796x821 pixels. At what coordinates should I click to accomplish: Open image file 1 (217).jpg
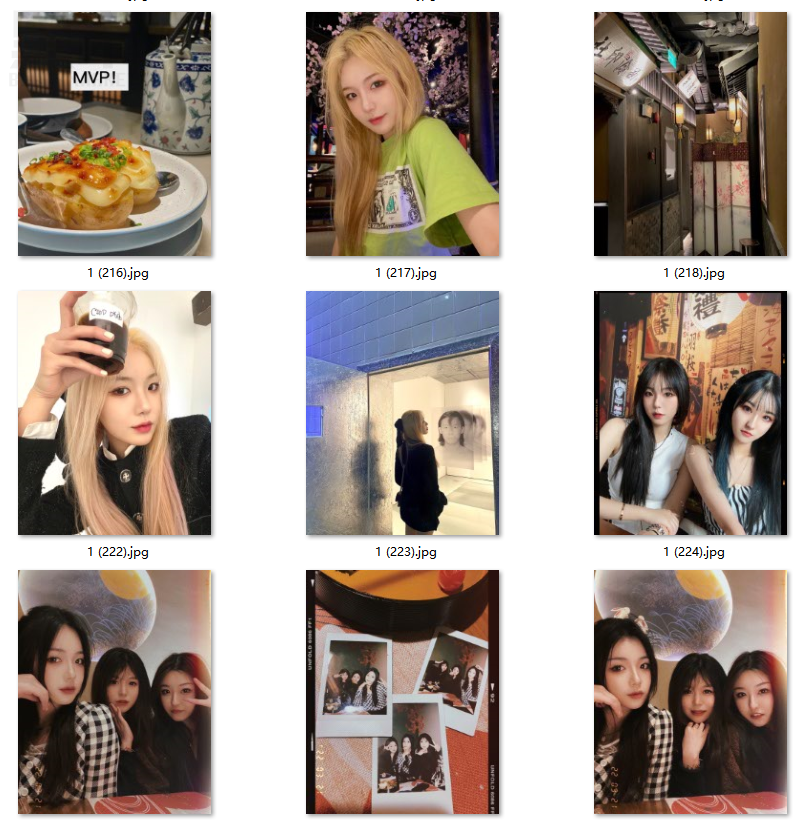tap(402, 134)
